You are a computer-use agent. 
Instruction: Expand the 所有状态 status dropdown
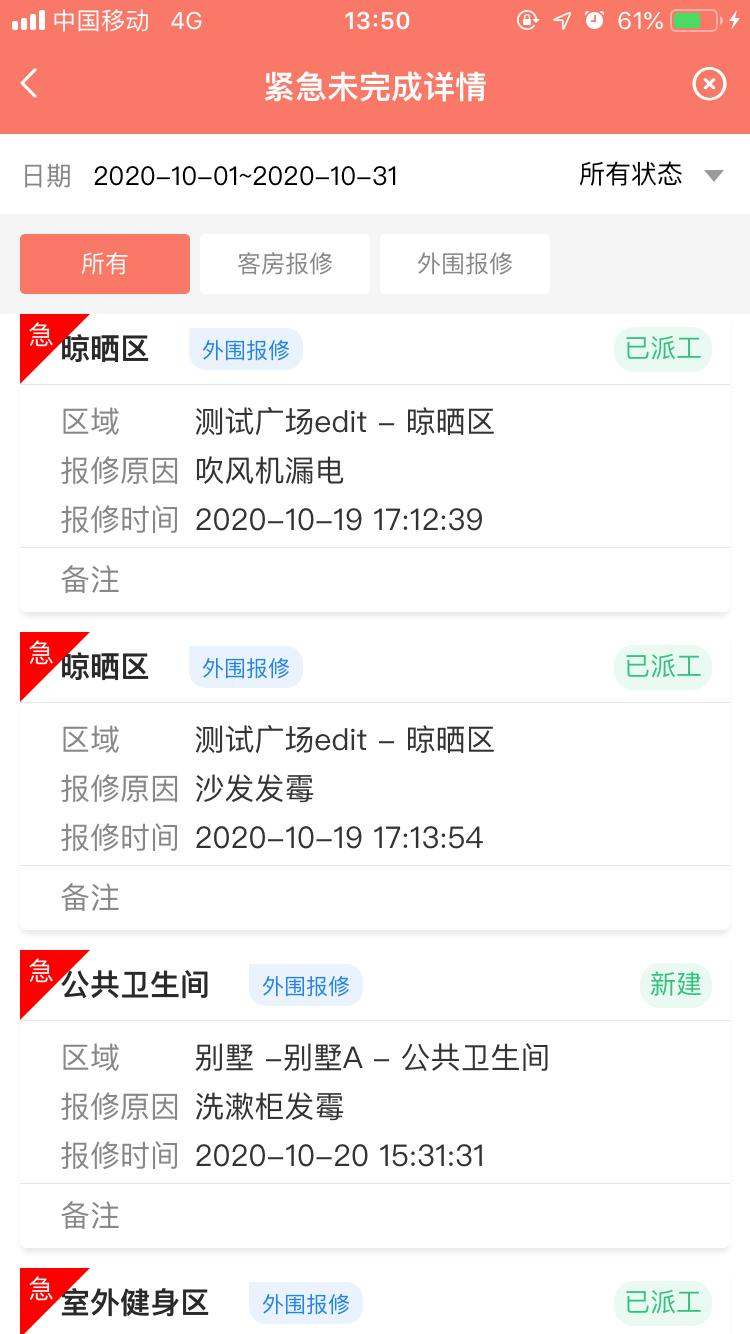point(651,175)
